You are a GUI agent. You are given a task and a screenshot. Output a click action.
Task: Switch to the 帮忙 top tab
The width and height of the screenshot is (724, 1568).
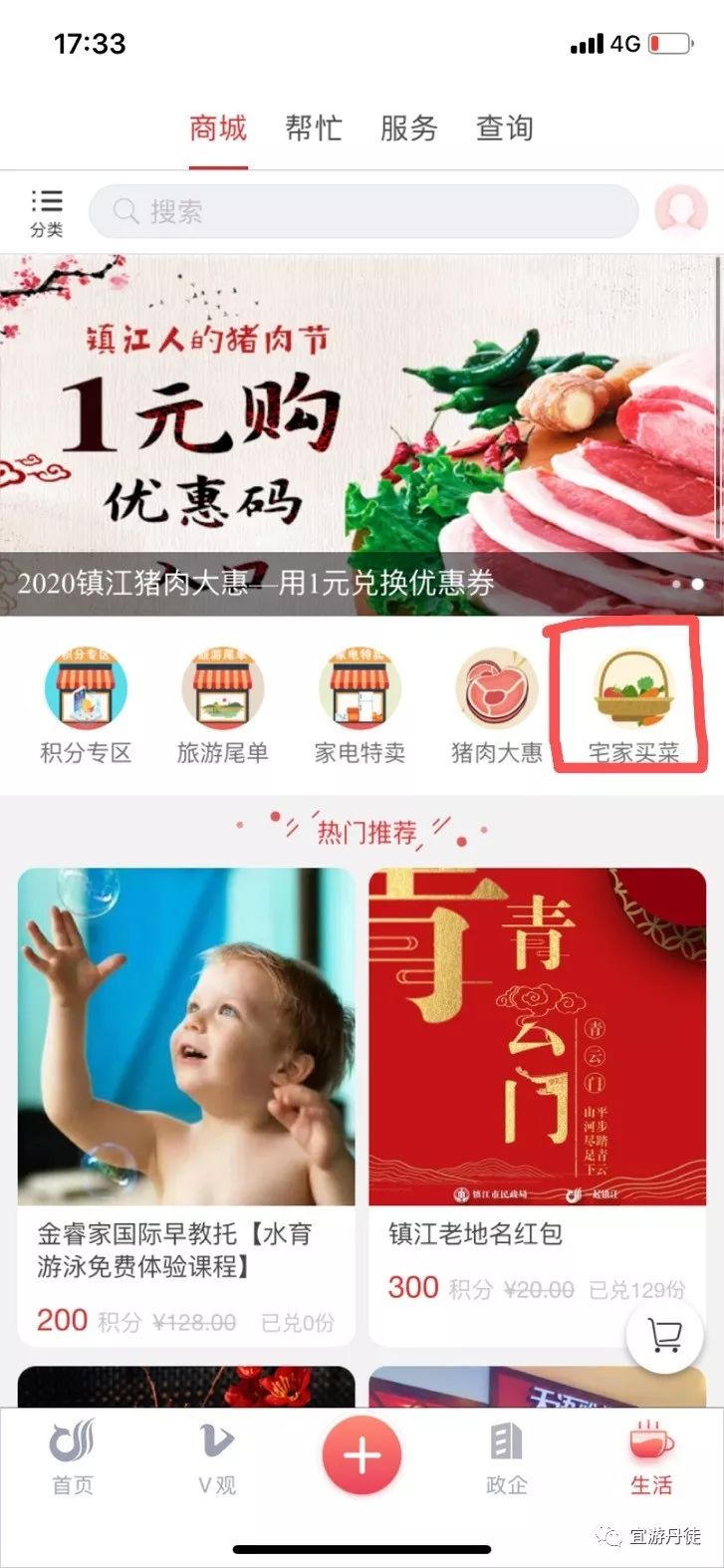[x=313, y=129]
